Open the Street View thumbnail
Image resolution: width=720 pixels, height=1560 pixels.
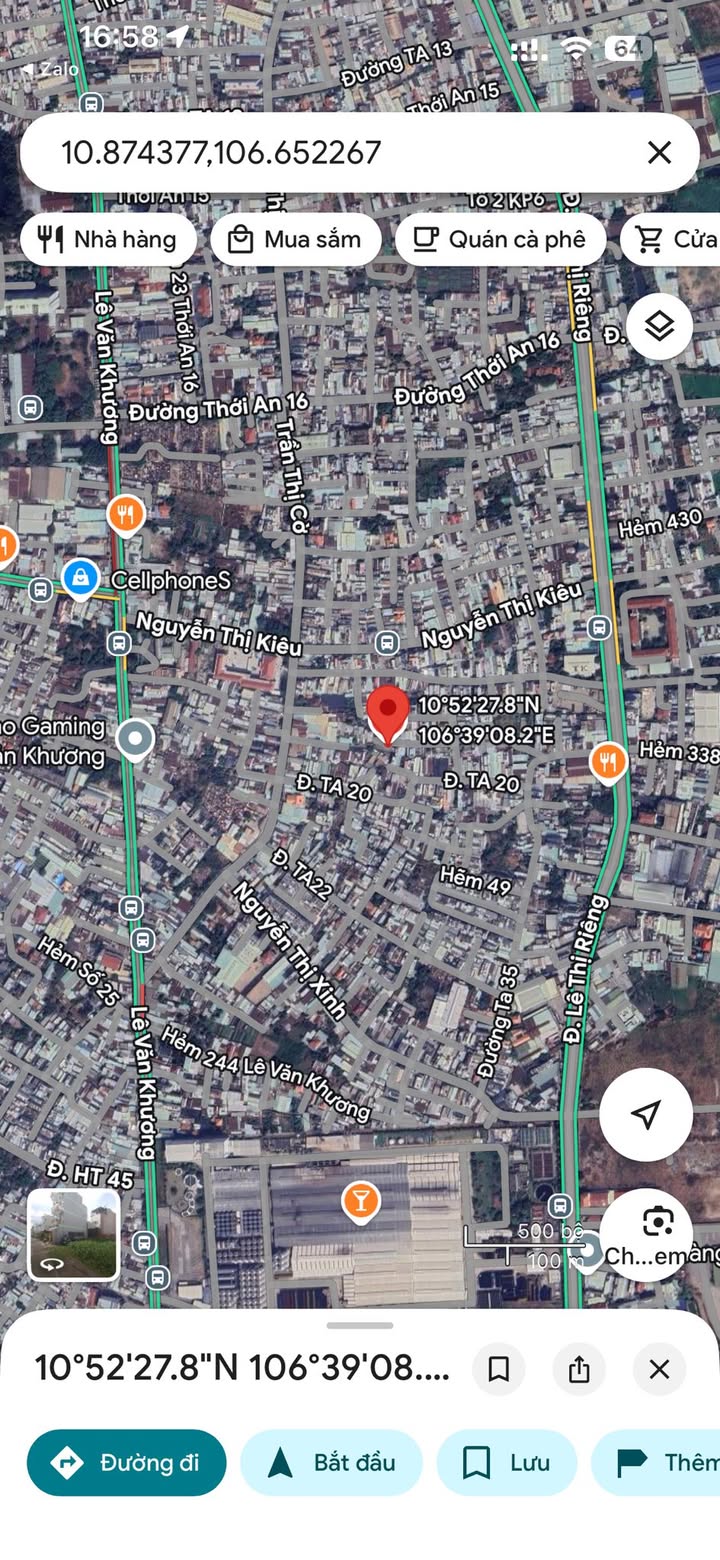point(73,1234)
